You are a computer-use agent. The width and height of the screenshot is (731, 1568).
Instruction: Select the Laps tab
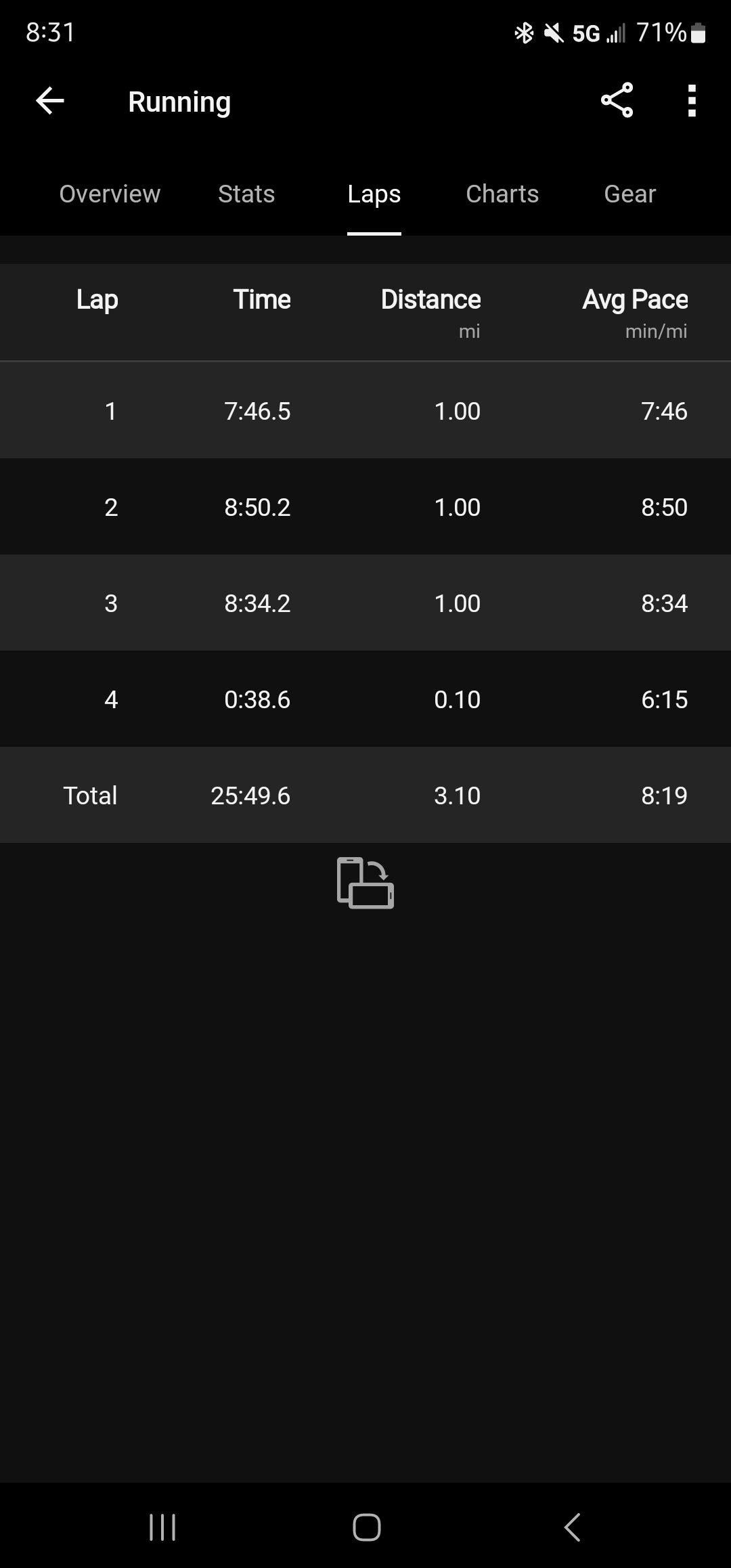pos(374,194)
